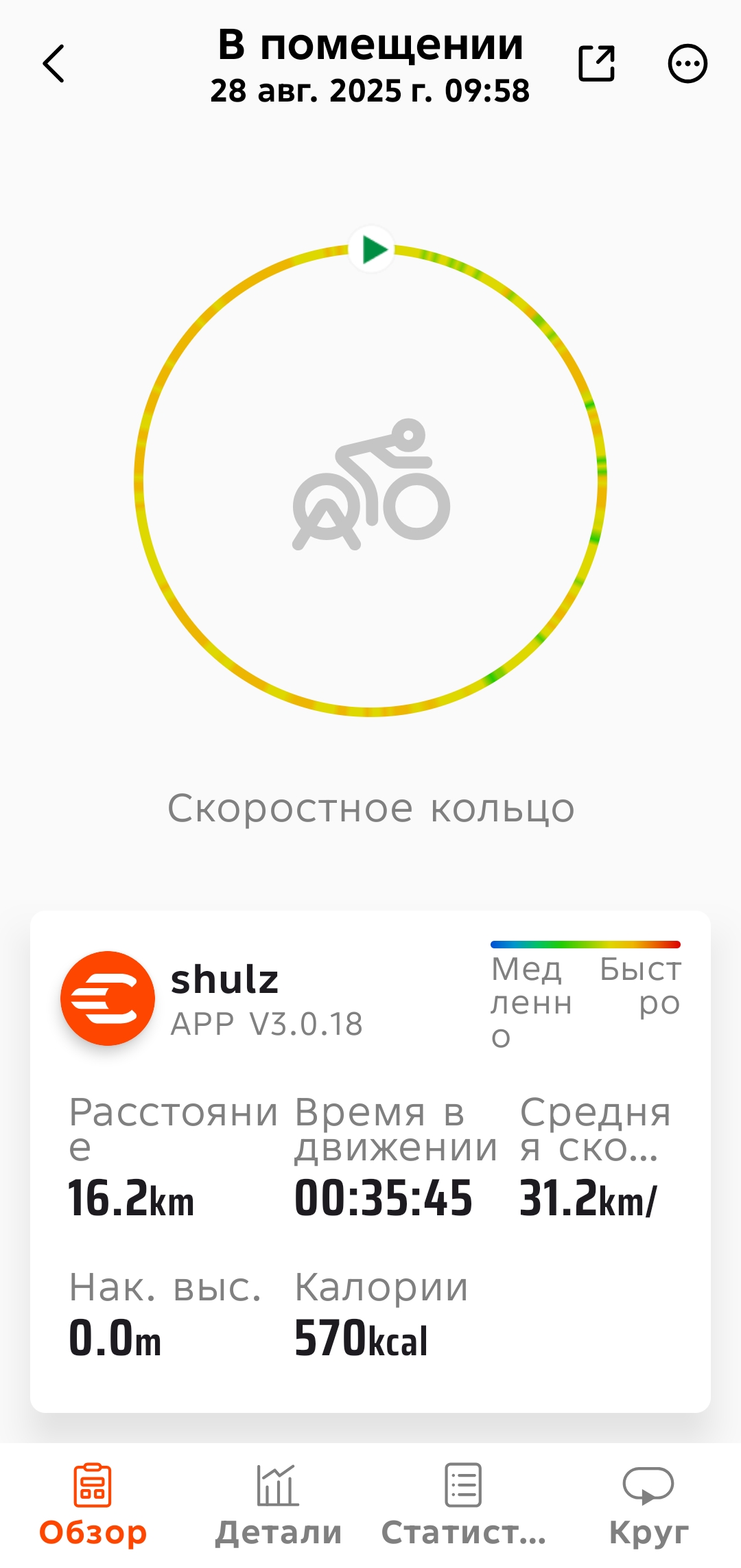
Task: Go back using the top-left arrow
Action: tap(54, 64)
